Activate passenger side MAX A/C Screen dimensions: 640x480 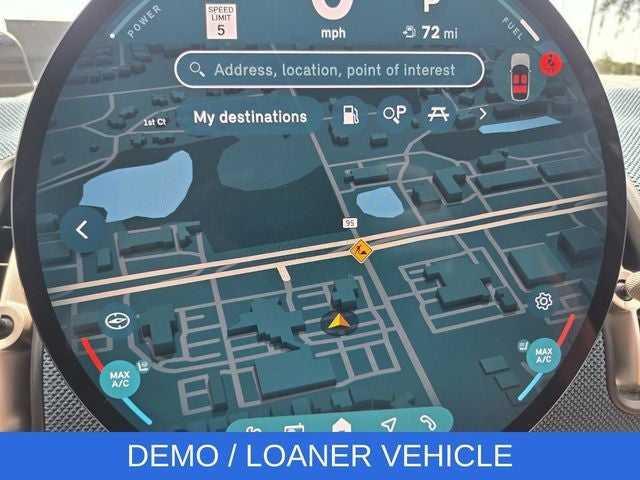(543, 356)
